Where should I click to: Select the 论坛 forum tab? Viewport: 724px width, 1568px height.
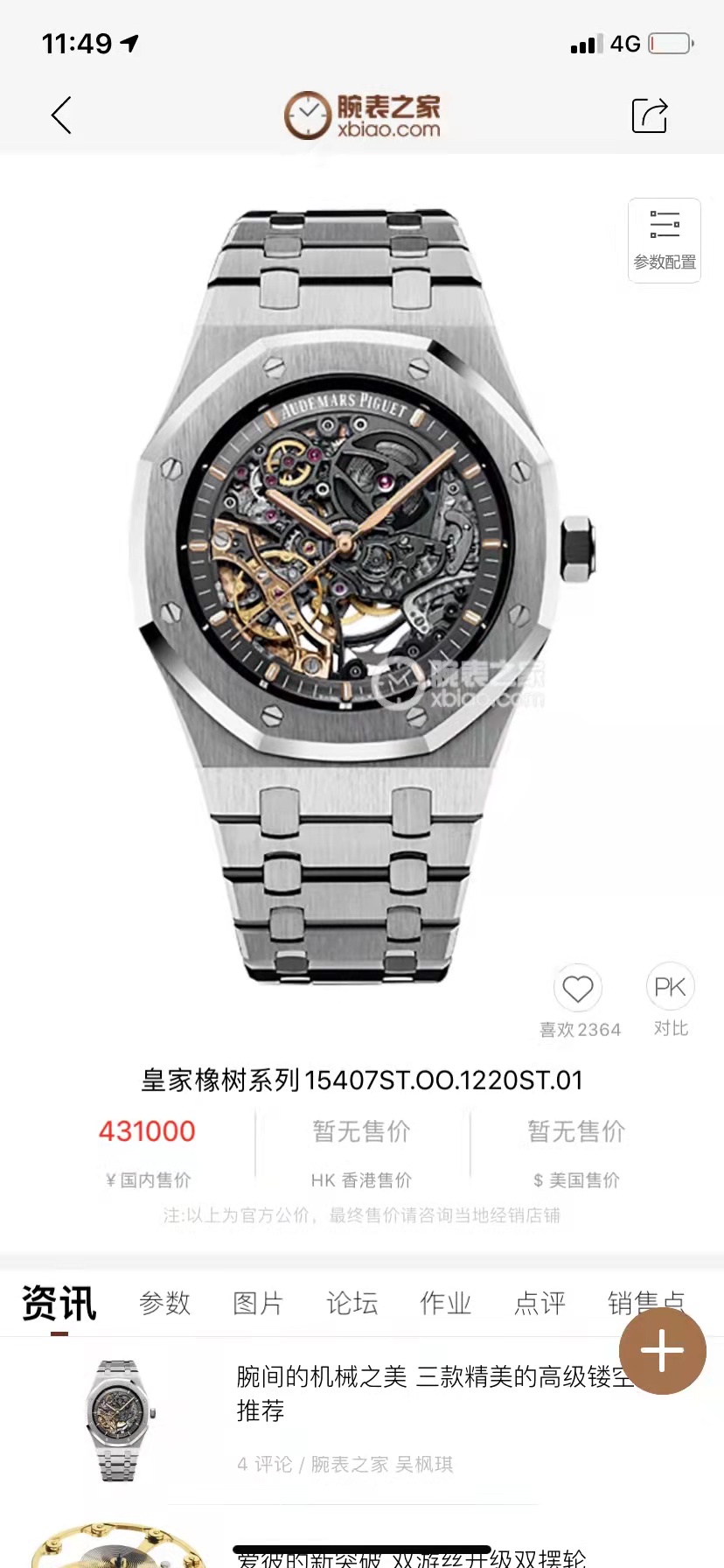[352, 1303]
